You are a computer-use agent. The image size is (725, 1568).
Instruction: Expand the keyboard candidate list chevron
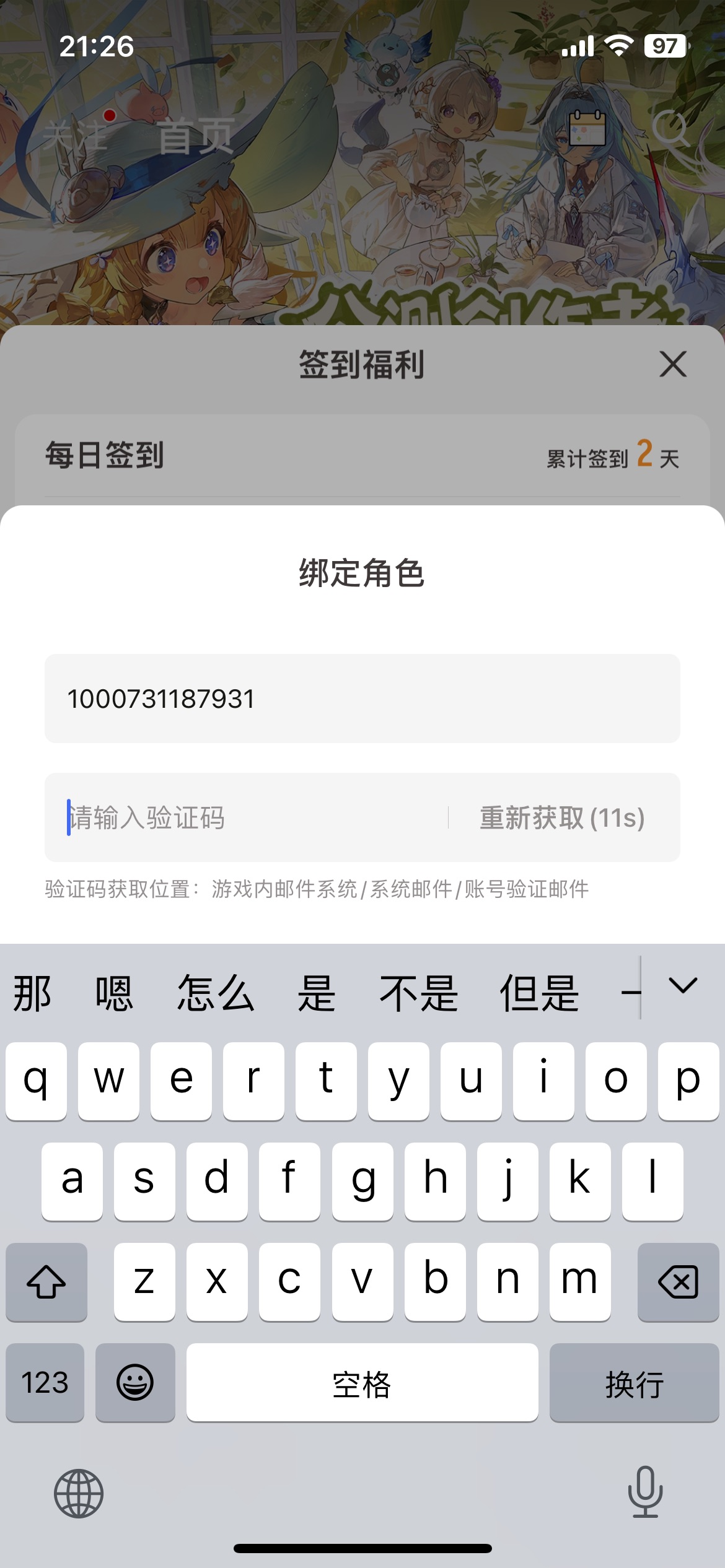[x=683, y=986]
